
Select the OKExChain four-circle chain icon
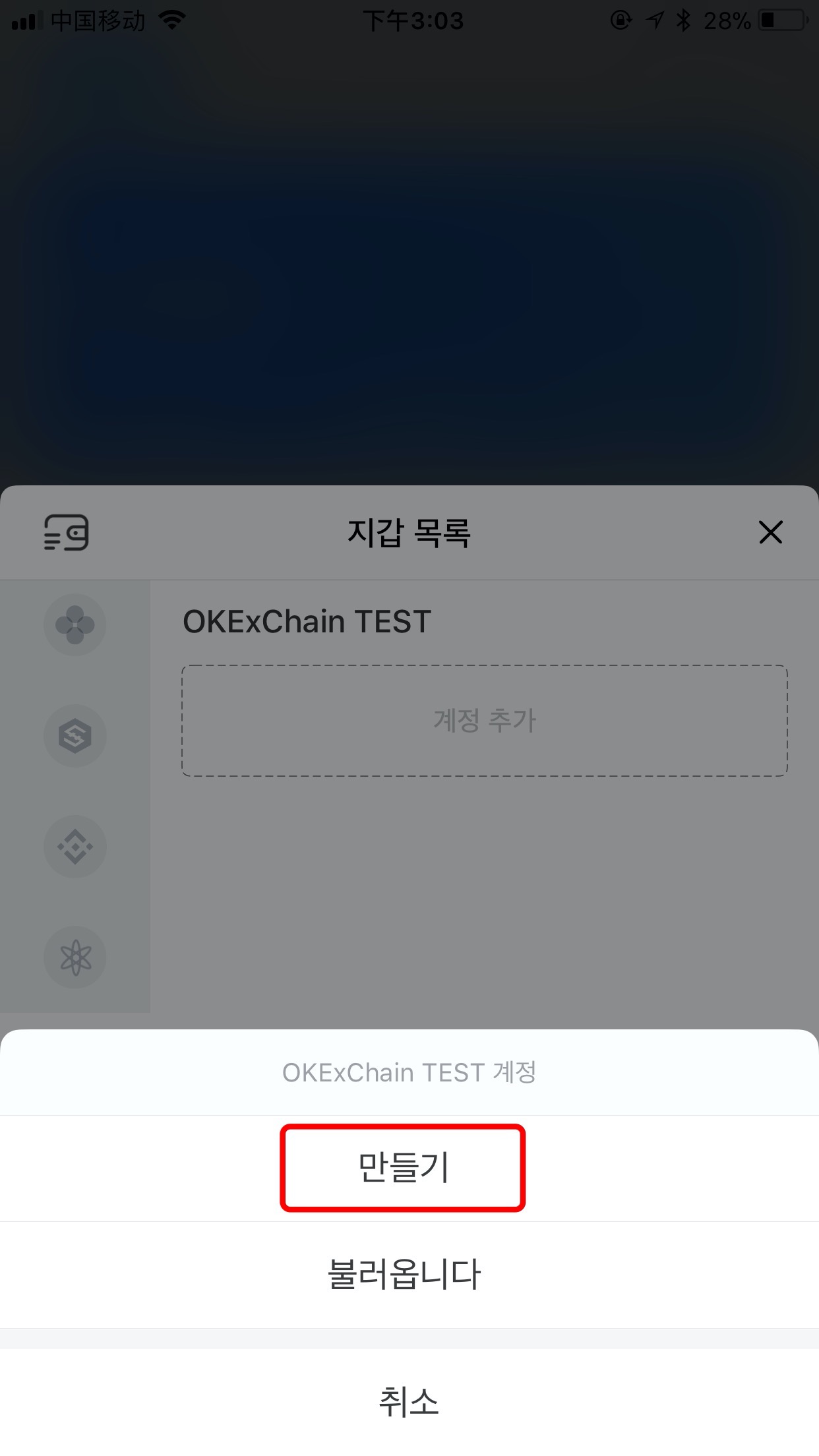coord(75,624)
